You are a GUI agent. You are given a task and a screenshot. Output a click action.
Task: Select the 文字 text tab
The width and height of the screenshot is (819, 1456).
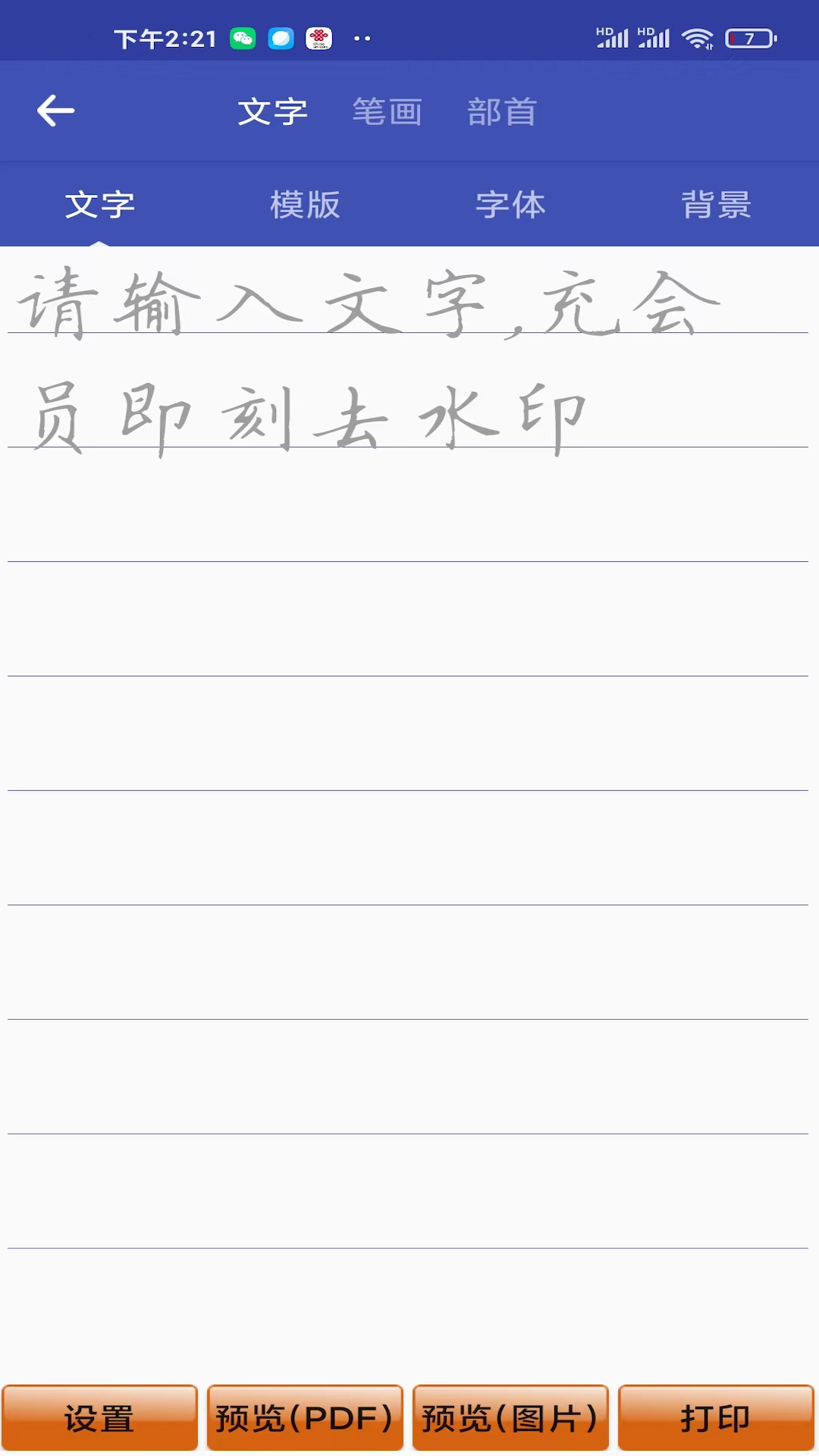101,204
